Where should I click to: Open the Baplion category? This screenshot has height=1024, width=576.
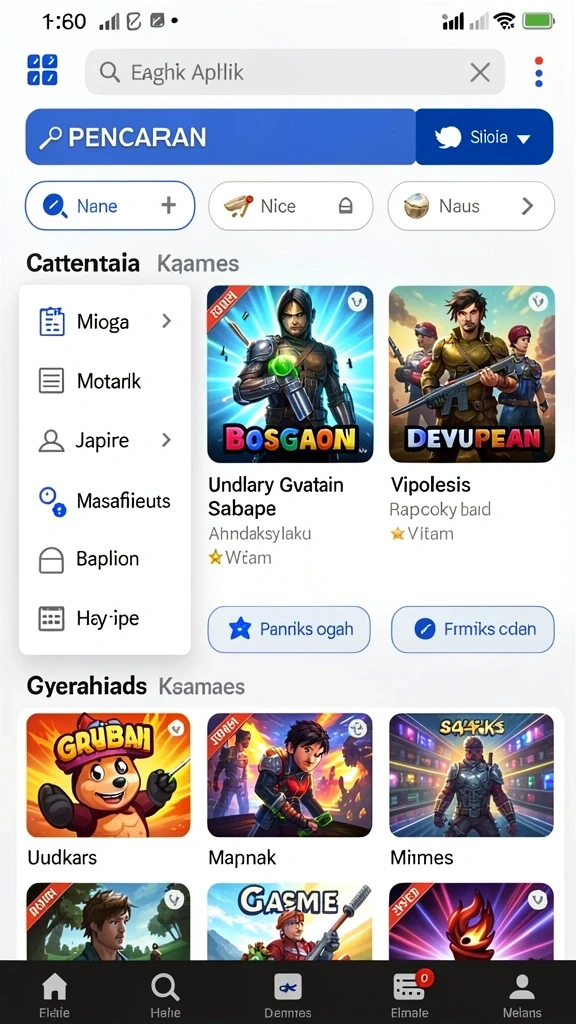click(104, 559)
